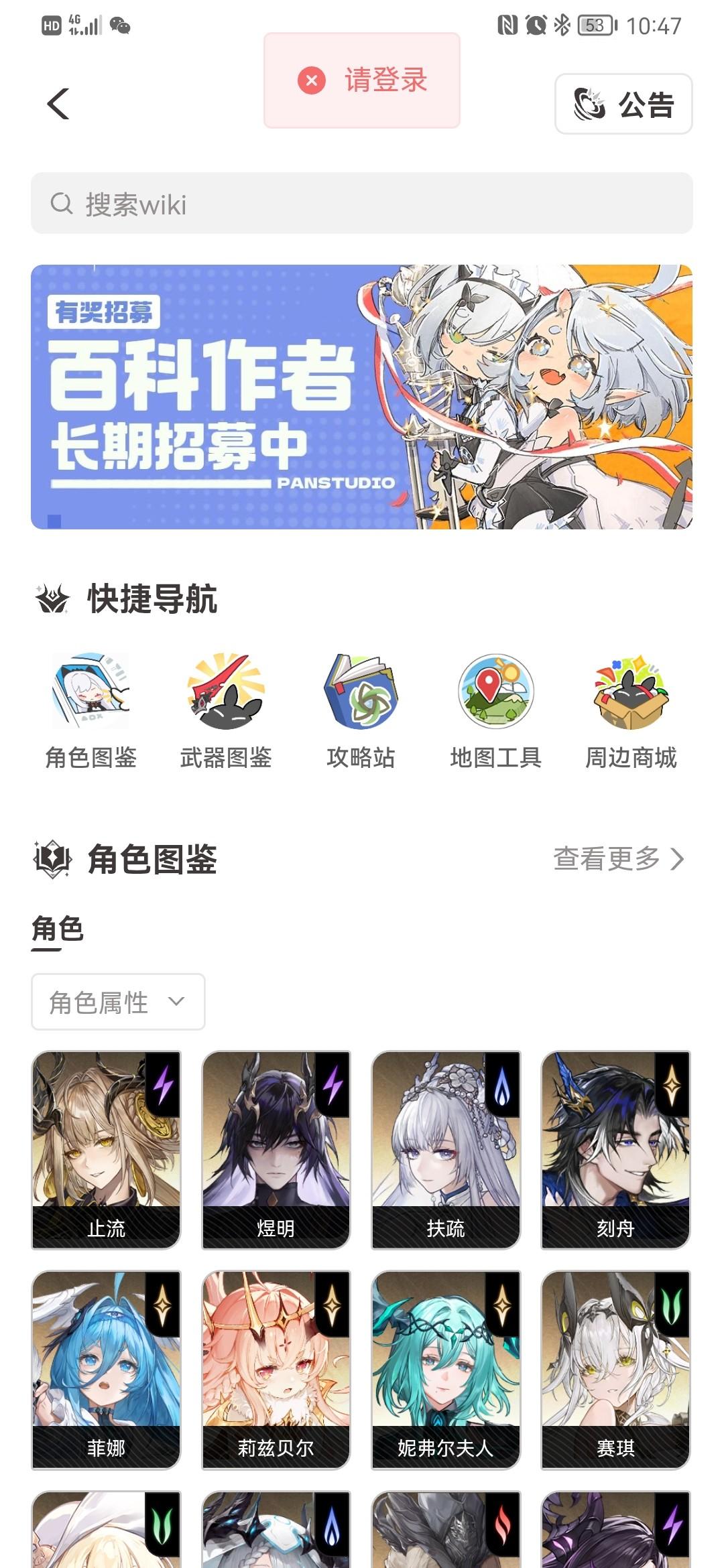Select the 角色 tab
The height and width of the screenshot is (1568, 724).
coord(58,929)
